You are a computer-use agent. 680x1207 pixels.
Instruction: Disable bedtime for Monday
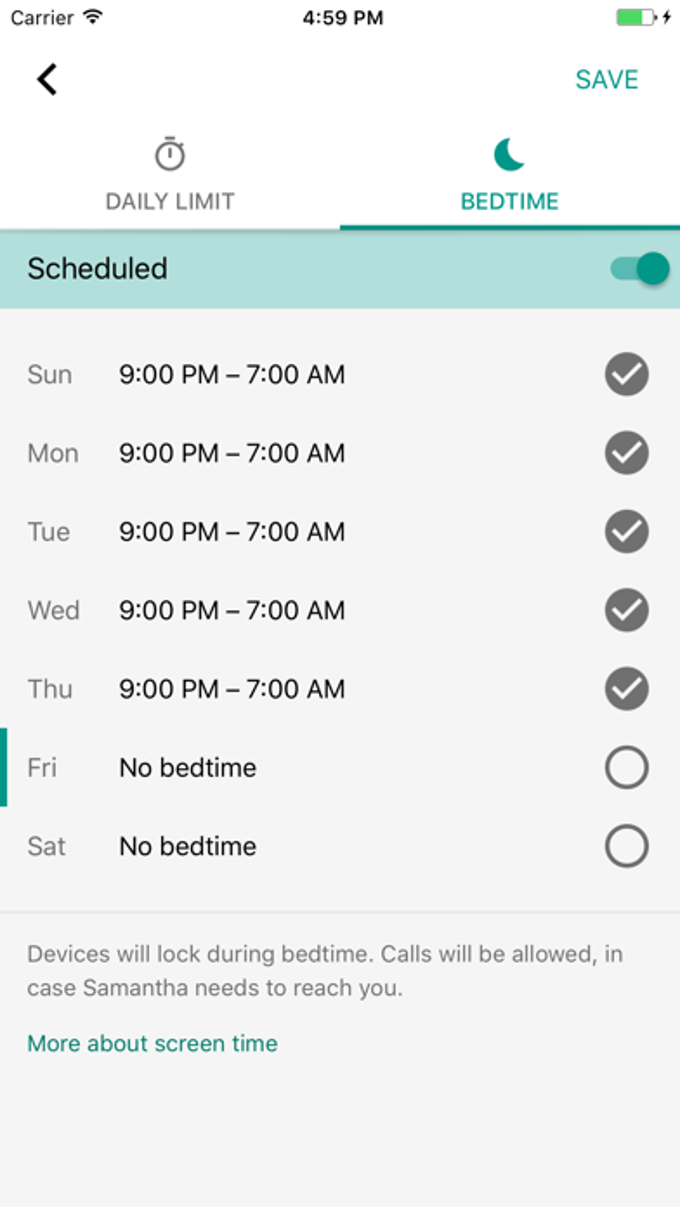[627, 453]
